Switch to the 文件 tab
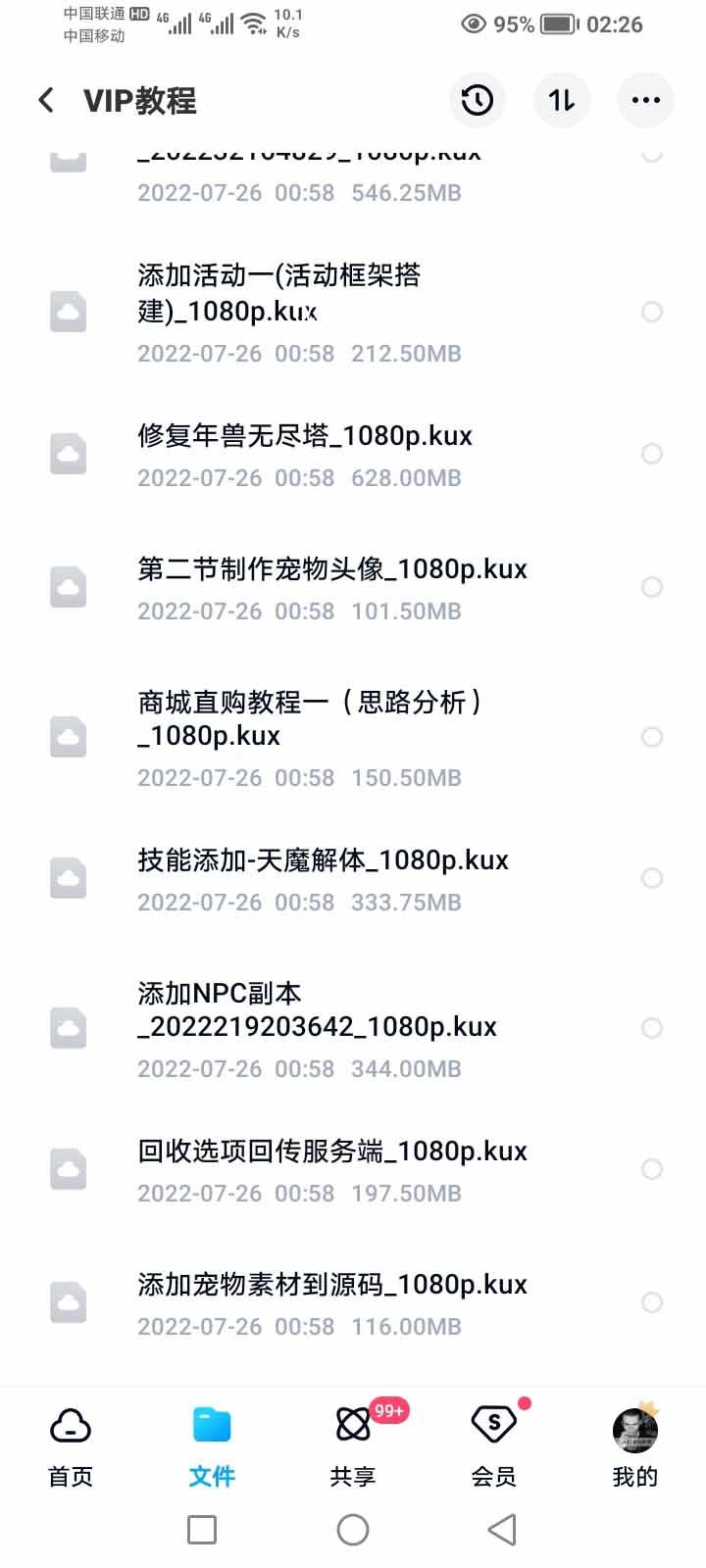This screenshot has width=706, height=1568. [x=212, y=1446]
